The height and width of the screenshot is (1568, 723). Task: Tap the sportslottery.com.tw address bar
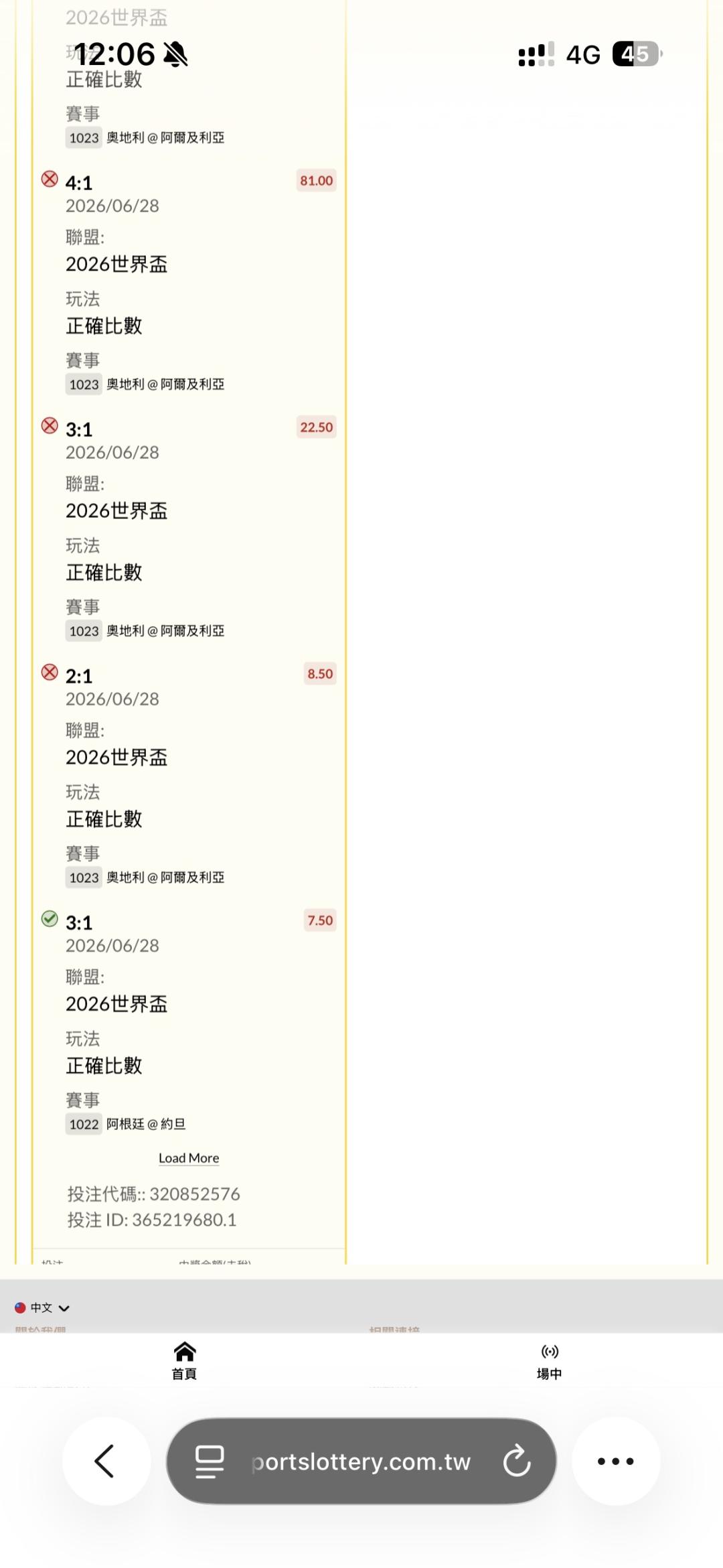[361, 1461]
